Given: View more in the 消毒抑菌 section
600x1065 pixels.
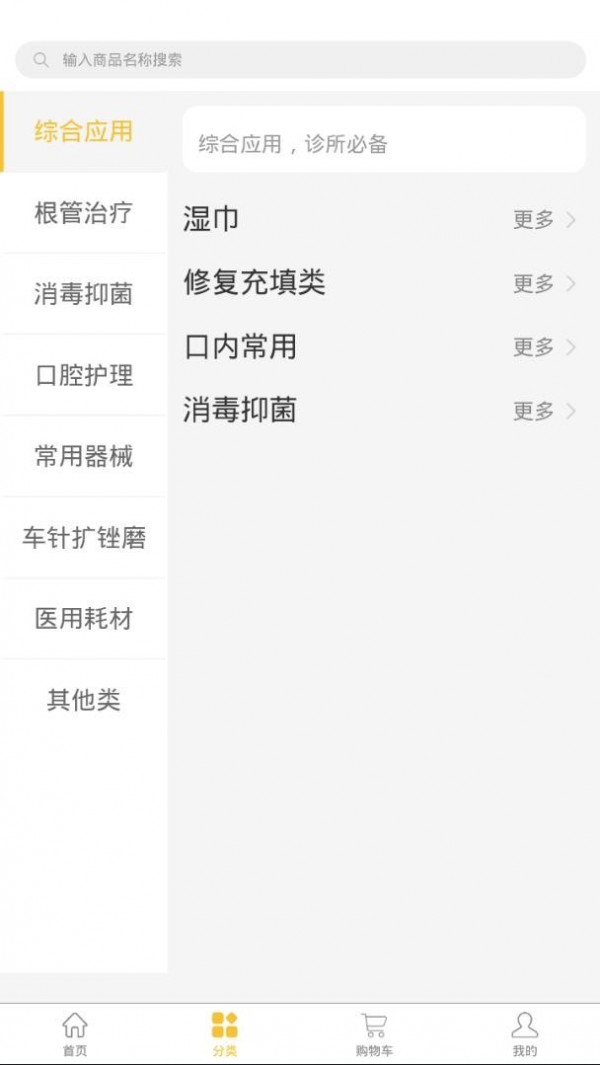Looking at the screenshot, I should [544, 411].
